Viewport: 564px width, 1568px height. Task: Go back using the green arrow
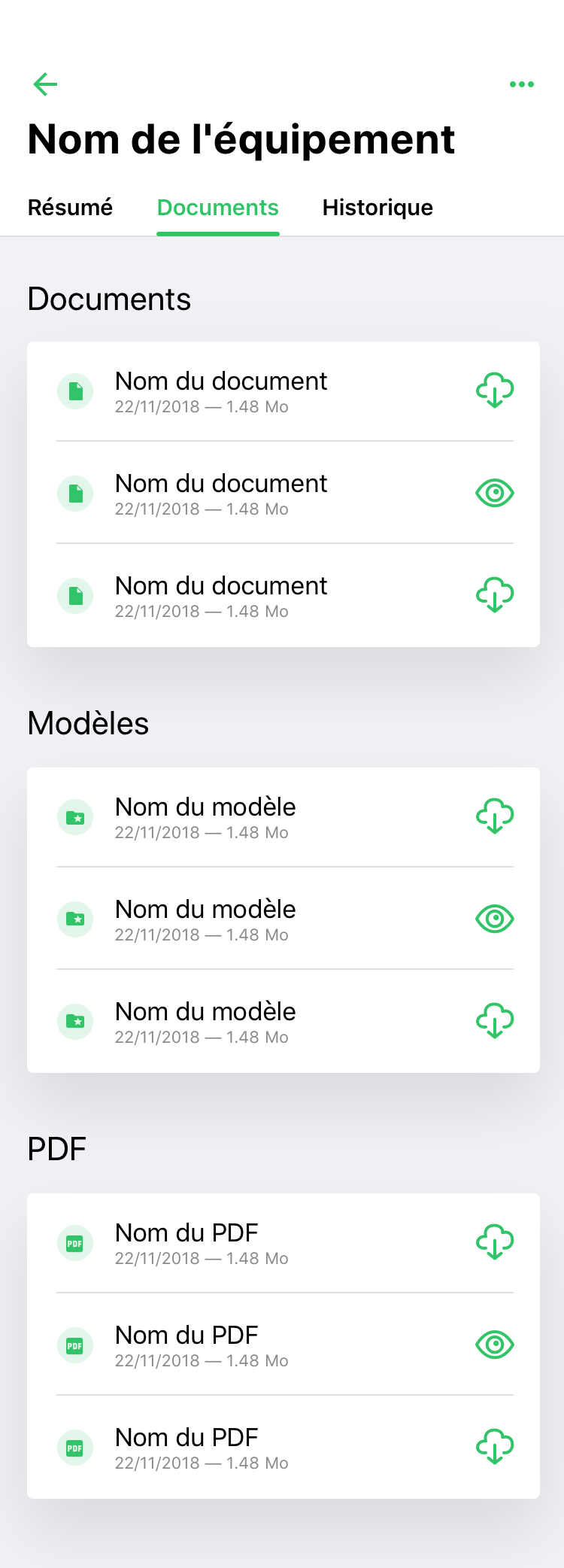[x=46, y=84]
